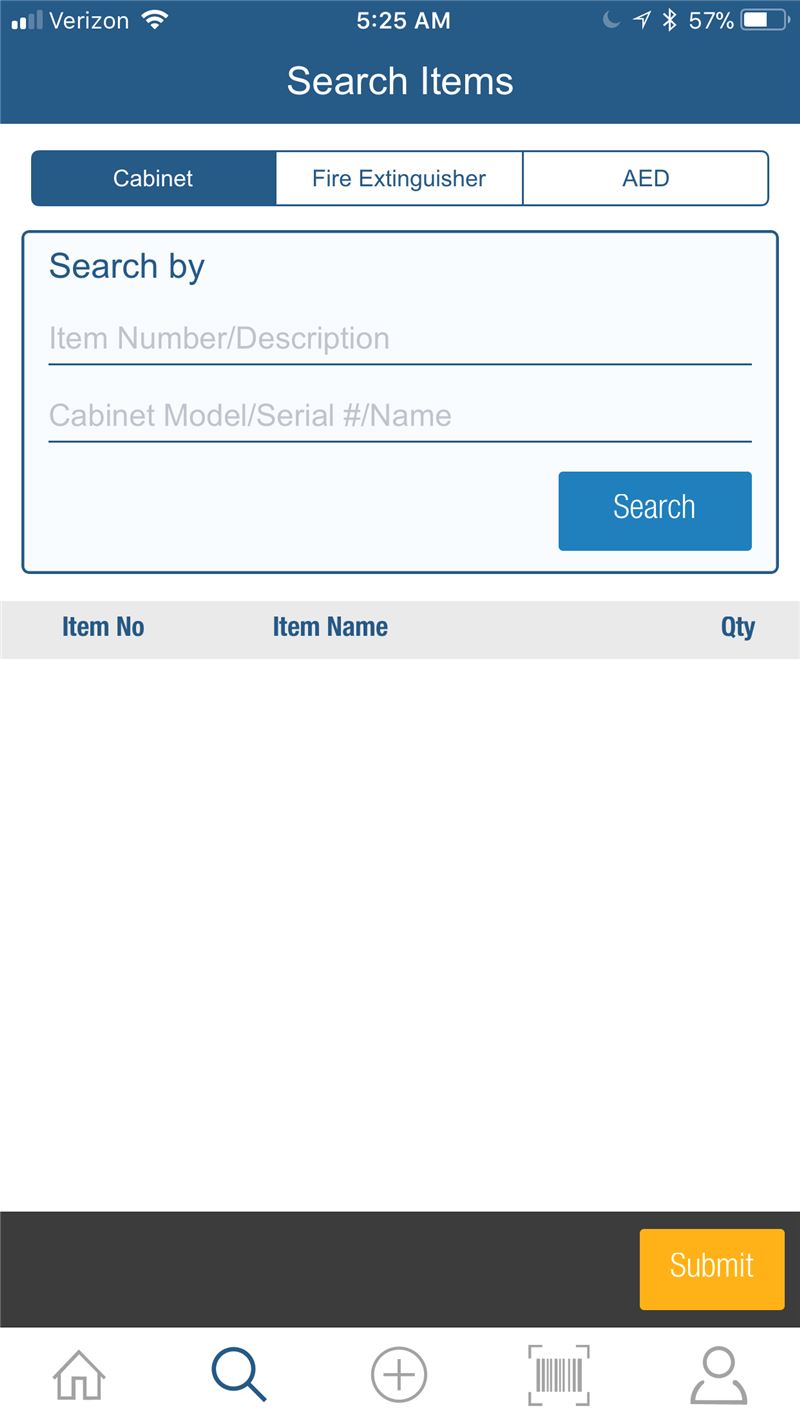Switch to the AED segment
The height and width of the screenshot is (1422, 800).
click(x=645, y=178)
